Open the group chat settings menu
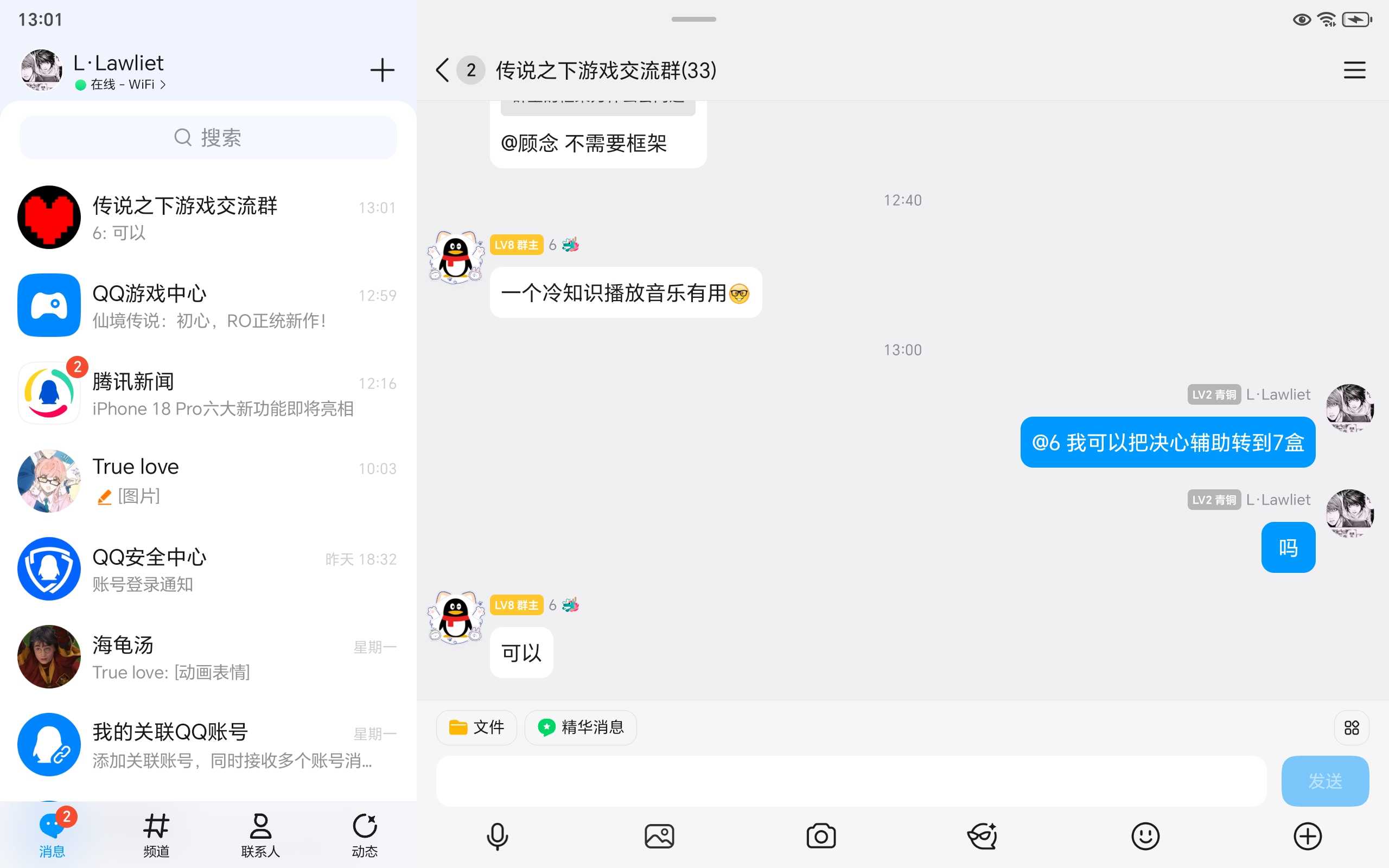Screen dimensions: 1389x868 click(1354, 70)
